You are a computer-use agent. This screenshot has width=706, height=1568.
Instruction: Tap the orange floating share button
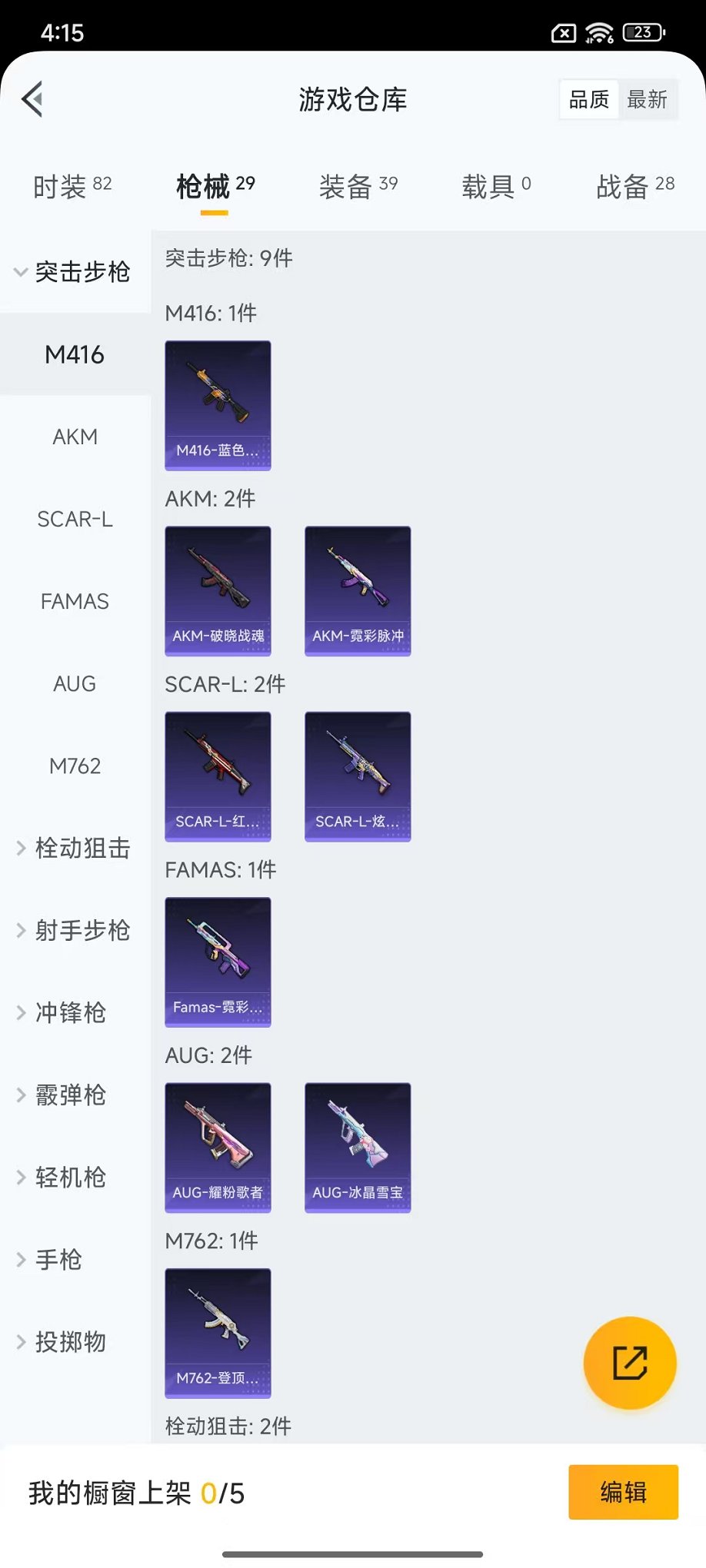point(629,1363)
